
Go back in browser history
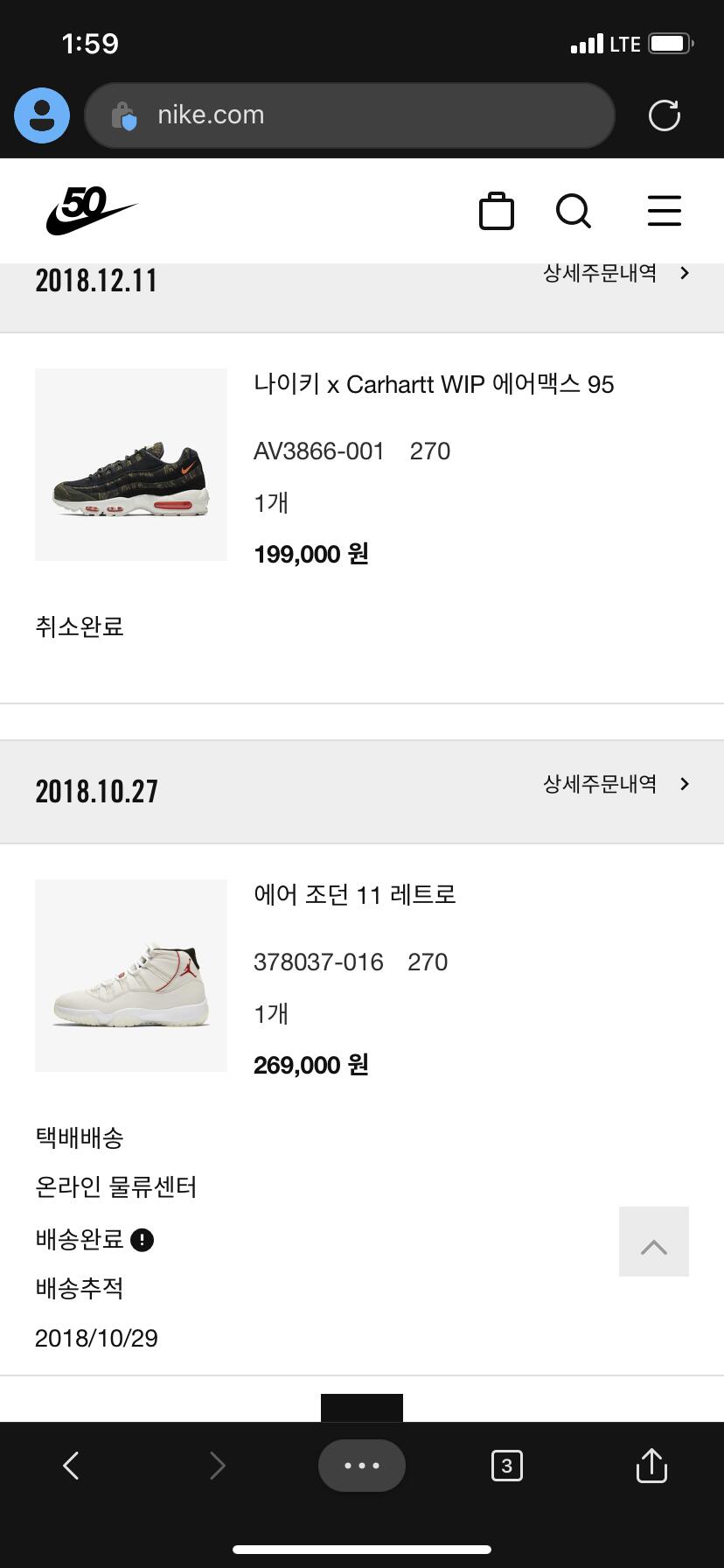pyautogui.click(x=72, y=1466)
